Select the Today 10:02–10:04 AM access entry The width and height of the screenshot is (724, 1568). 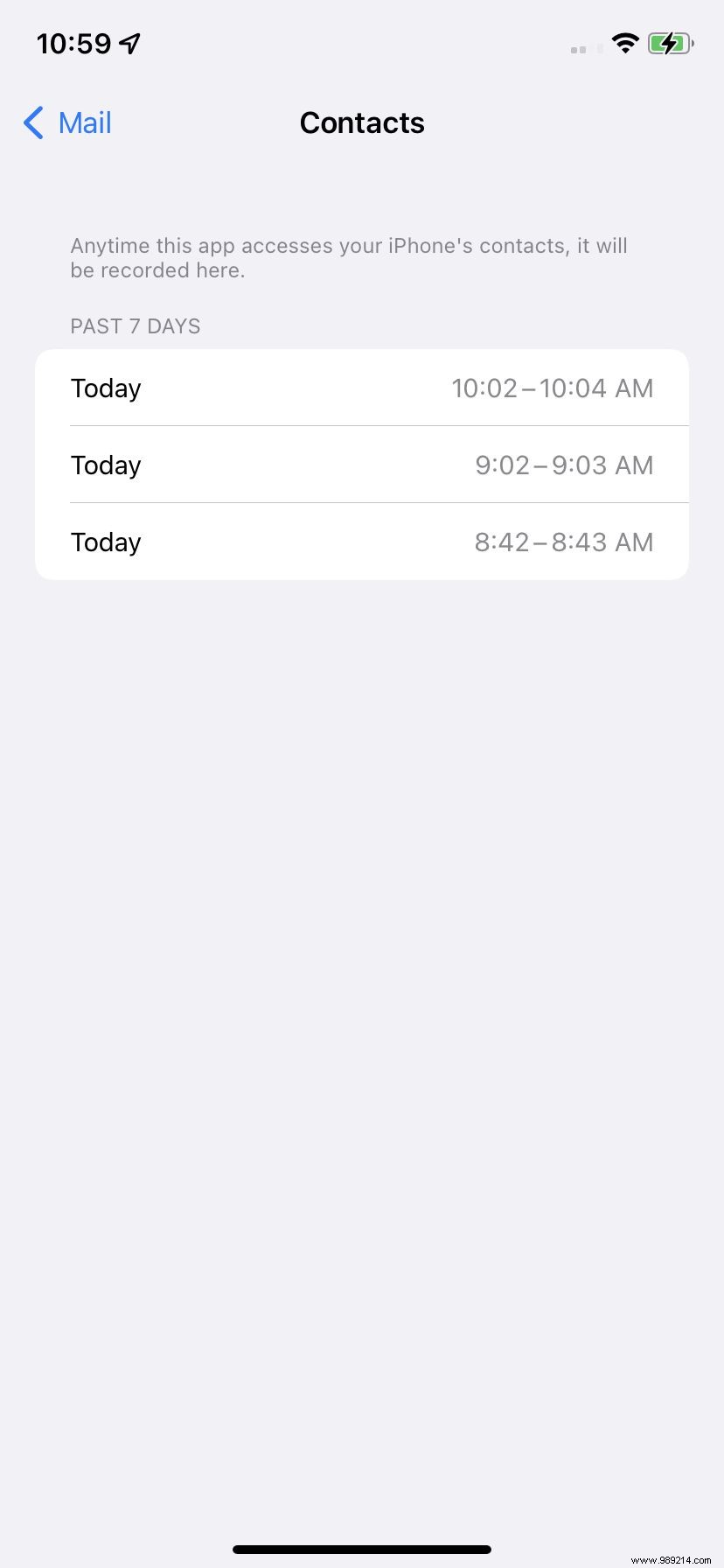click(362, 388)
